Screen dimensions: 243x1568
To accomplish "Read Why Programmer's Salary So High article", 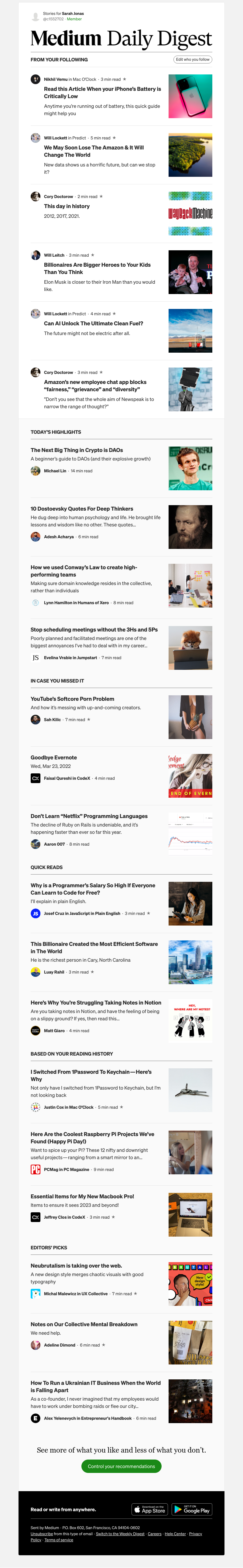I will [x=93, y=889].
